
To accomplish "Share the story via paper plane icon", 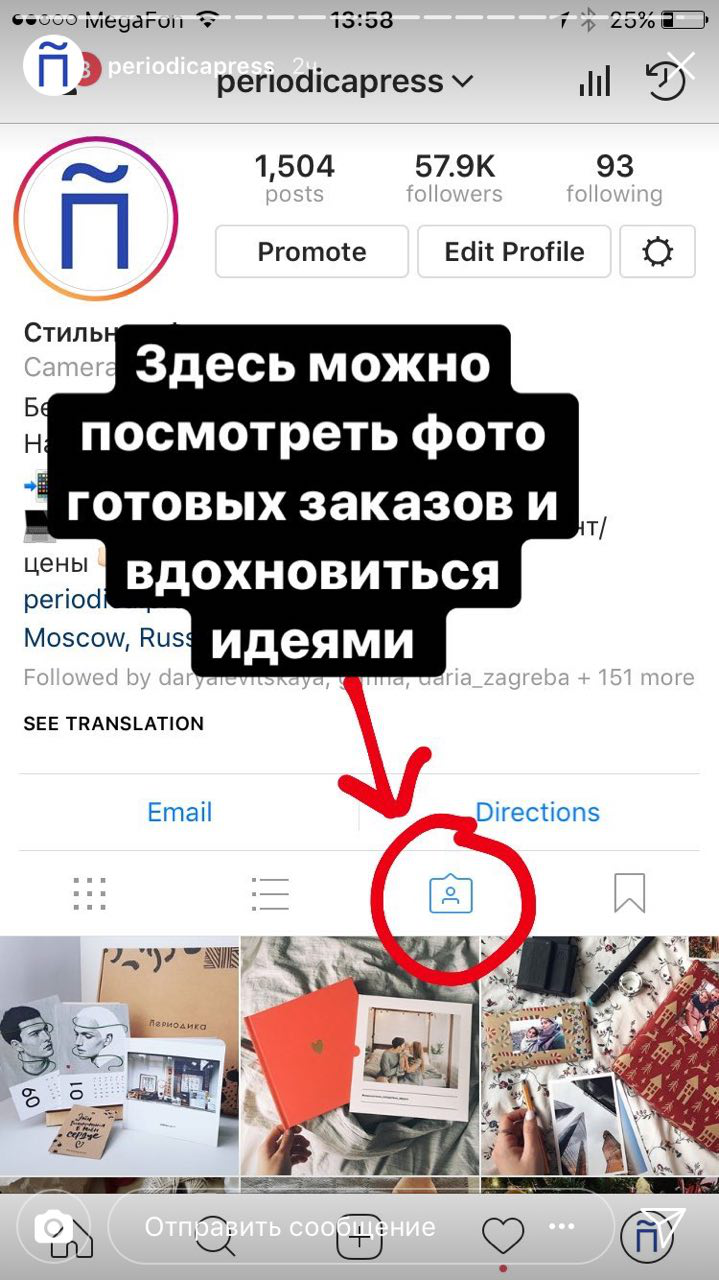I will [662, 1226].
